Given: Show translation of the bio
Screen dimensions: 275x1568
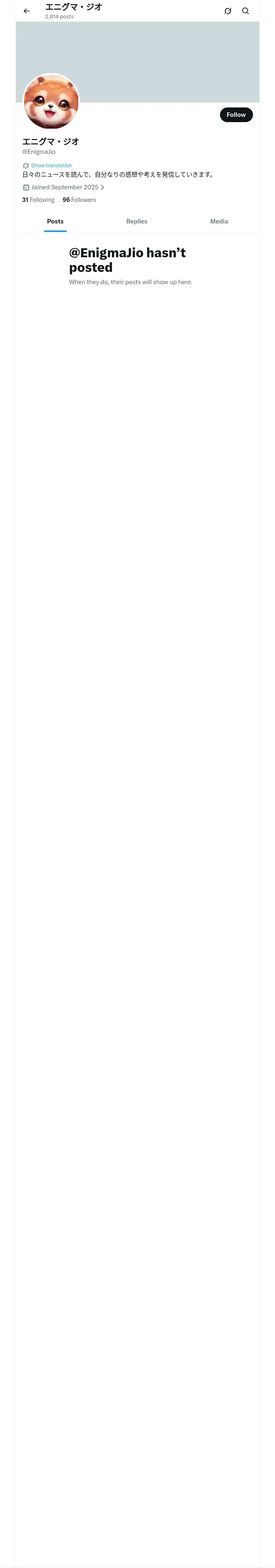Looking at the screenshot, I should [51, 166].
